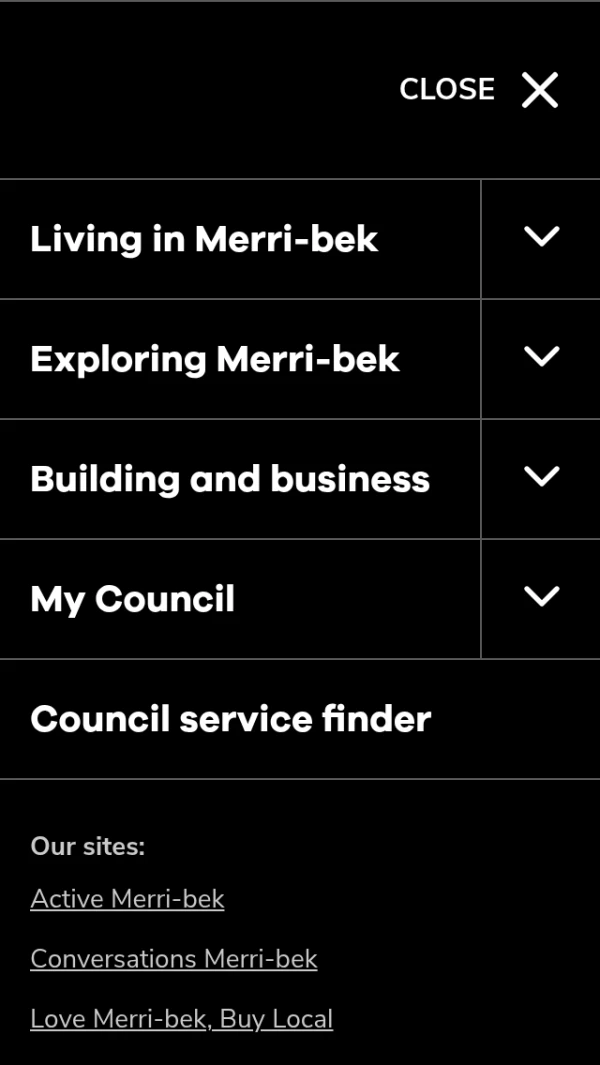Expand the Exploring Merri-bek chevron
The image size is (600, 1065).
[x=541, y=358]
